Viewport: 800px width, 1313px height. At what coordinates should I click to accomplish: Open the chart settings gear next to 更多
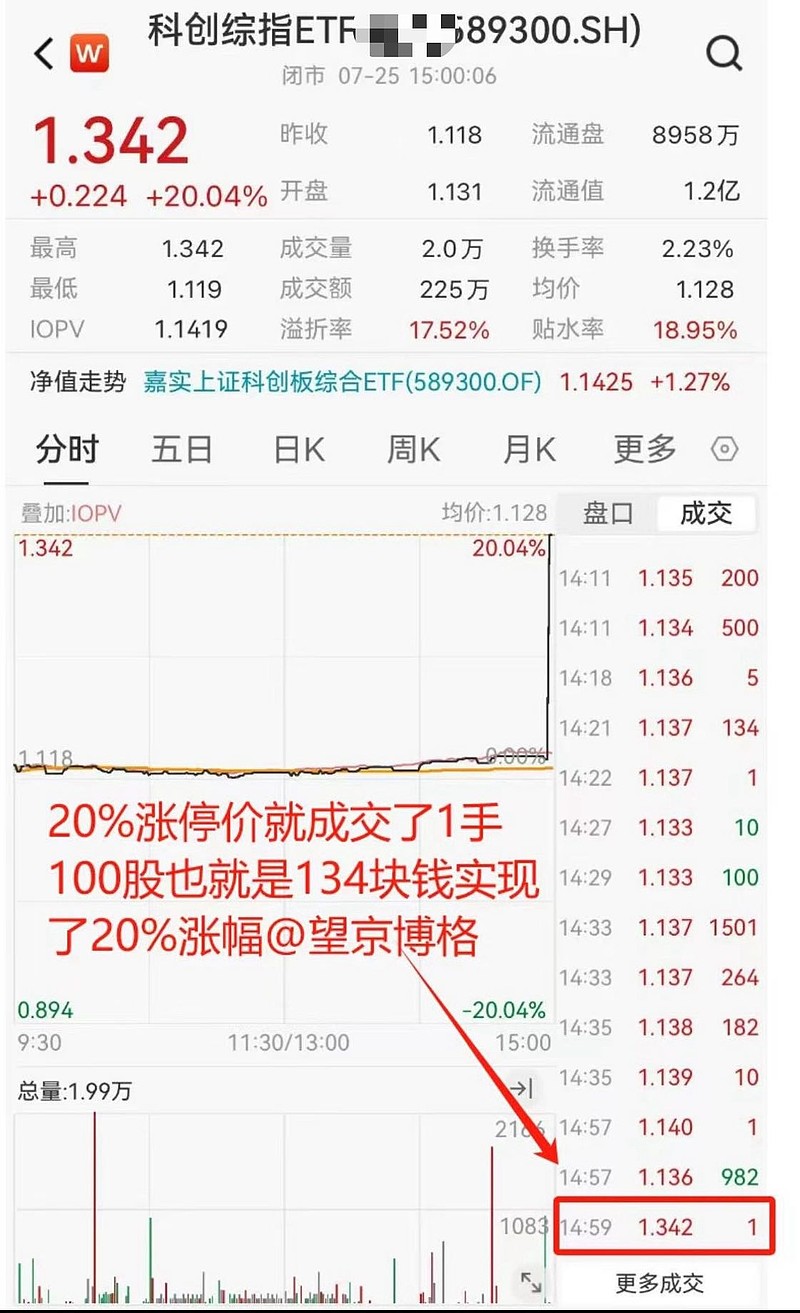723,450
